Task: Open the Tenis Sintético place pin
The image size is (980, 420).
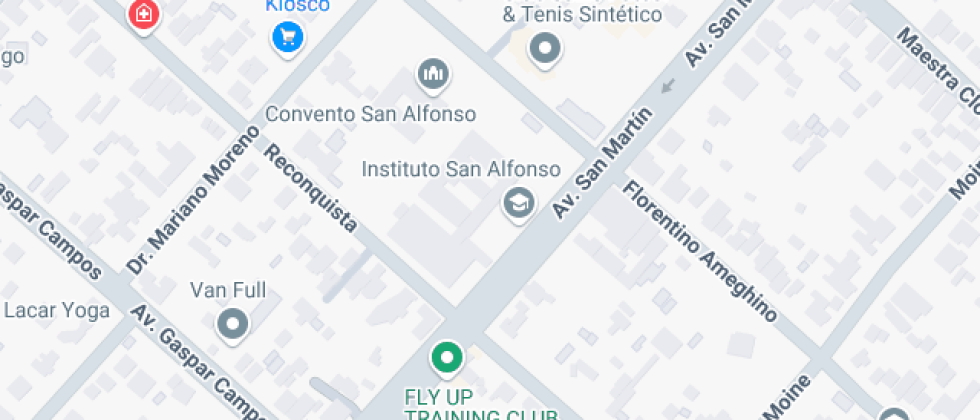Action: click(545, 47)
